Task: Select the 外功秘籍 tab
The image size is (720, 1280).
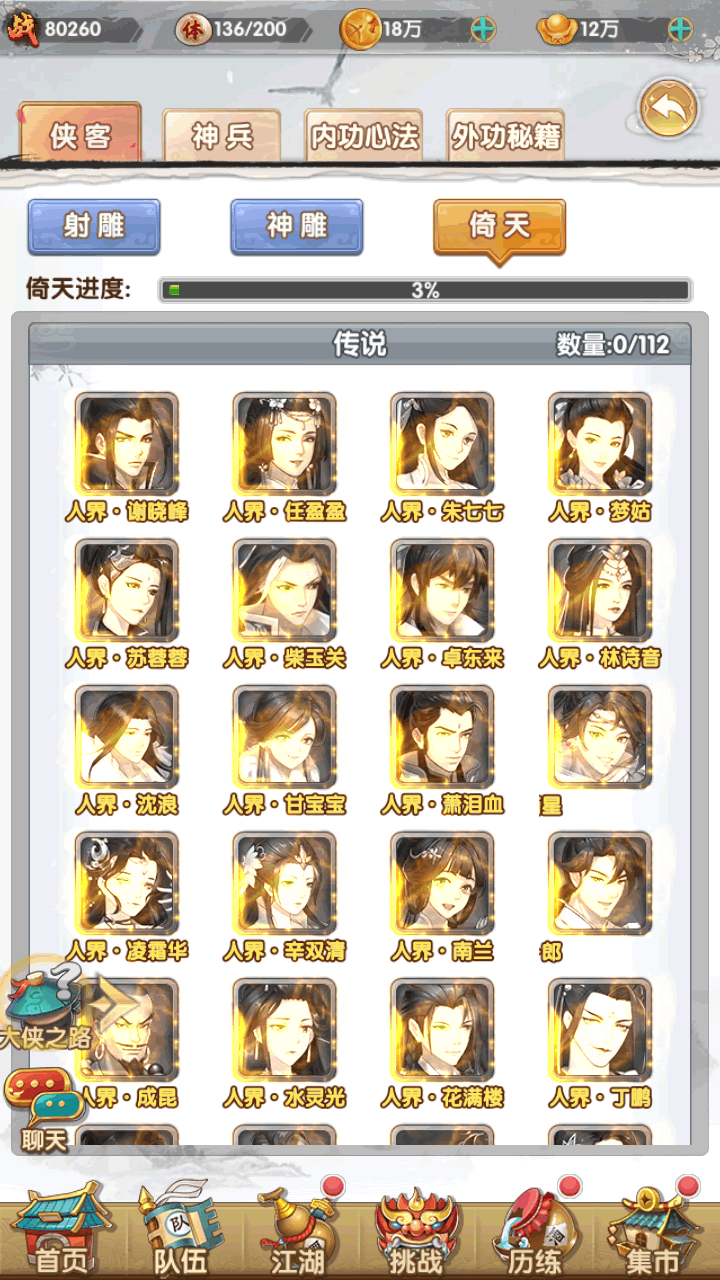Action: (506, 136)
